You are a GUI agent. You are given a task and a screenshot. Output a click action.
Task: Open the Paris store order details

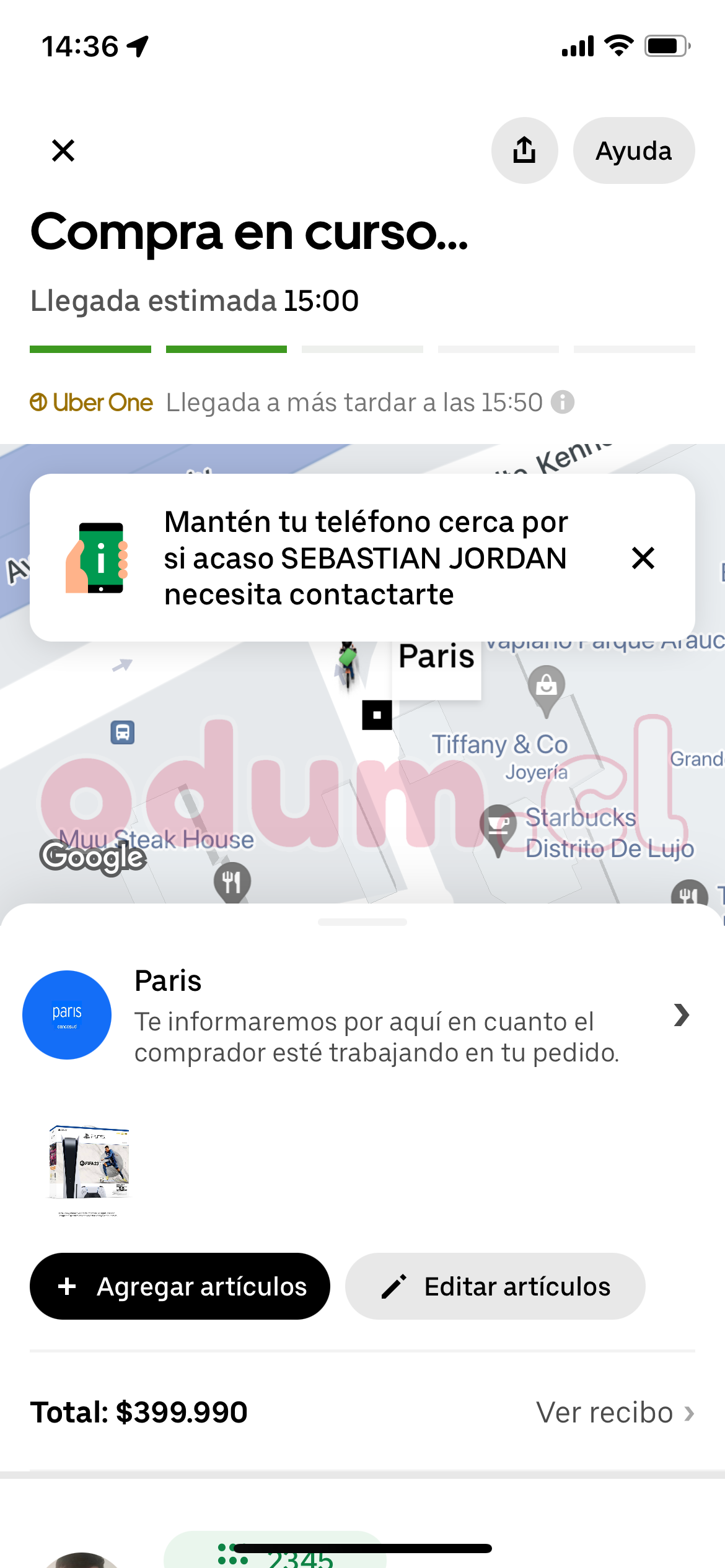(x=680, y=1015)
